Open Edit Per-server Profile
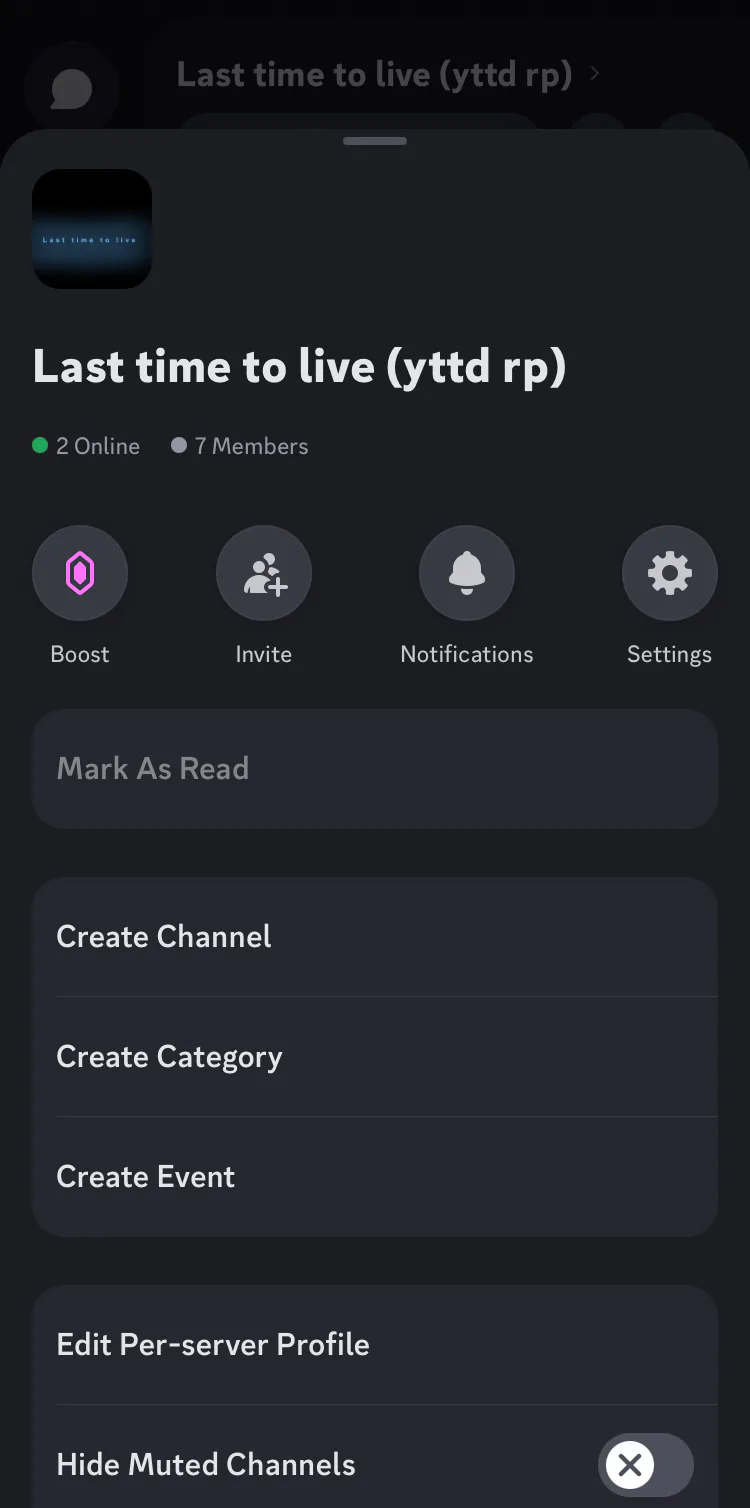The height and width of the screenshot is (1508, 750). [375, 1345]
